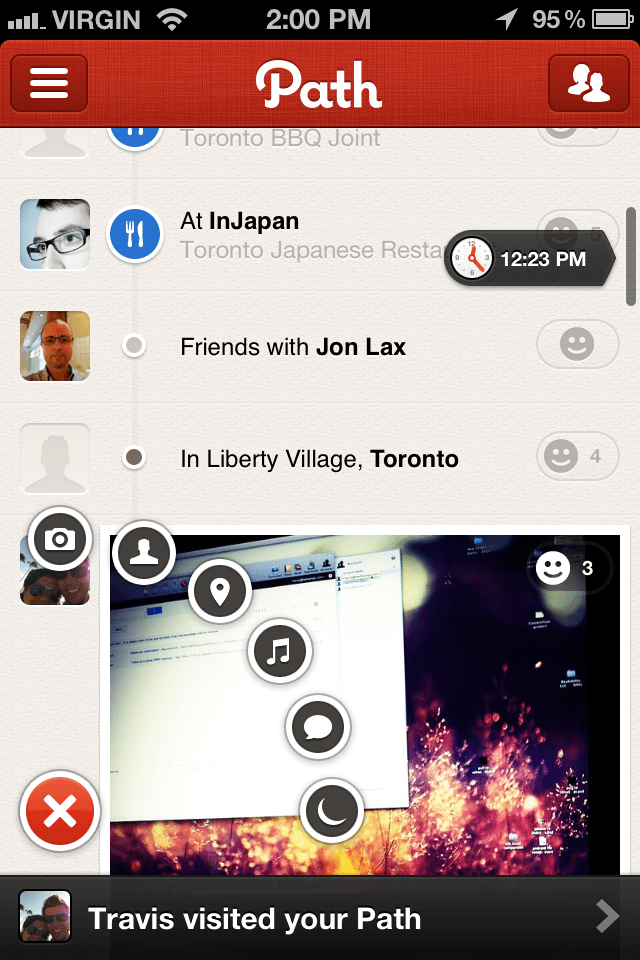
Task: Open the hamburger menu drawer
Action: tap(49, 84)
